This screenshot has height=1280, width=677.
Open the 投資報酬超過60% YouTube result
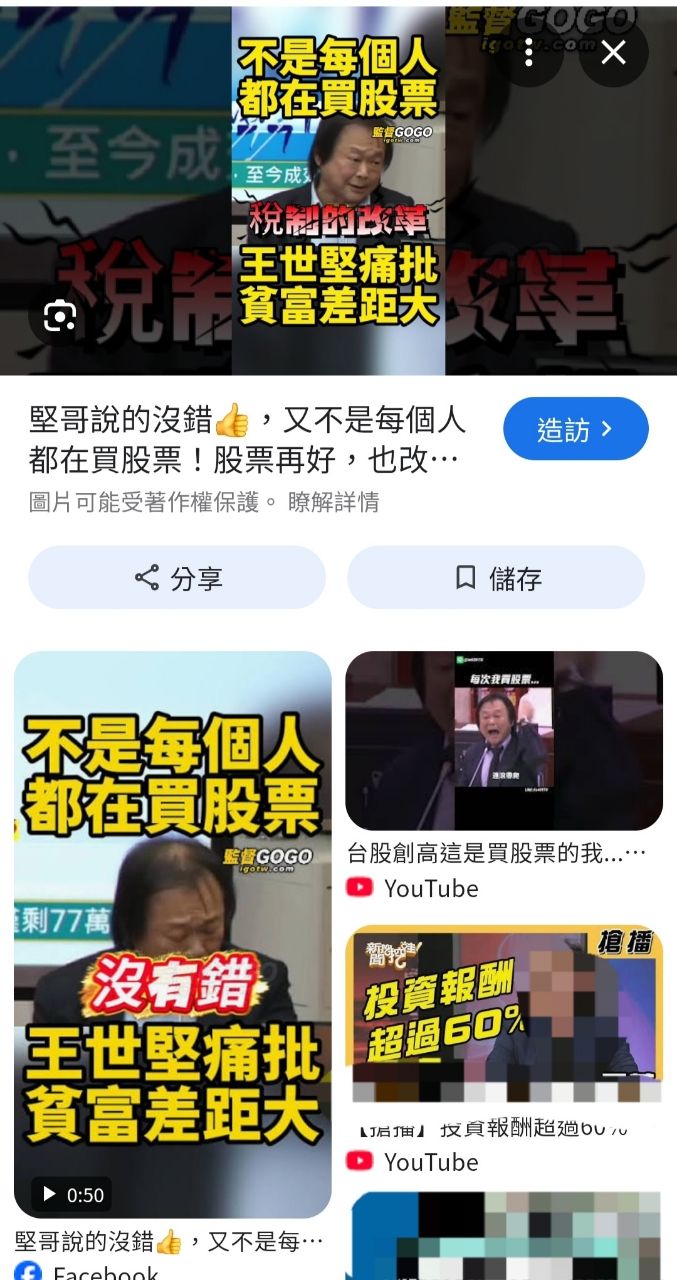tap(503, 1012)
